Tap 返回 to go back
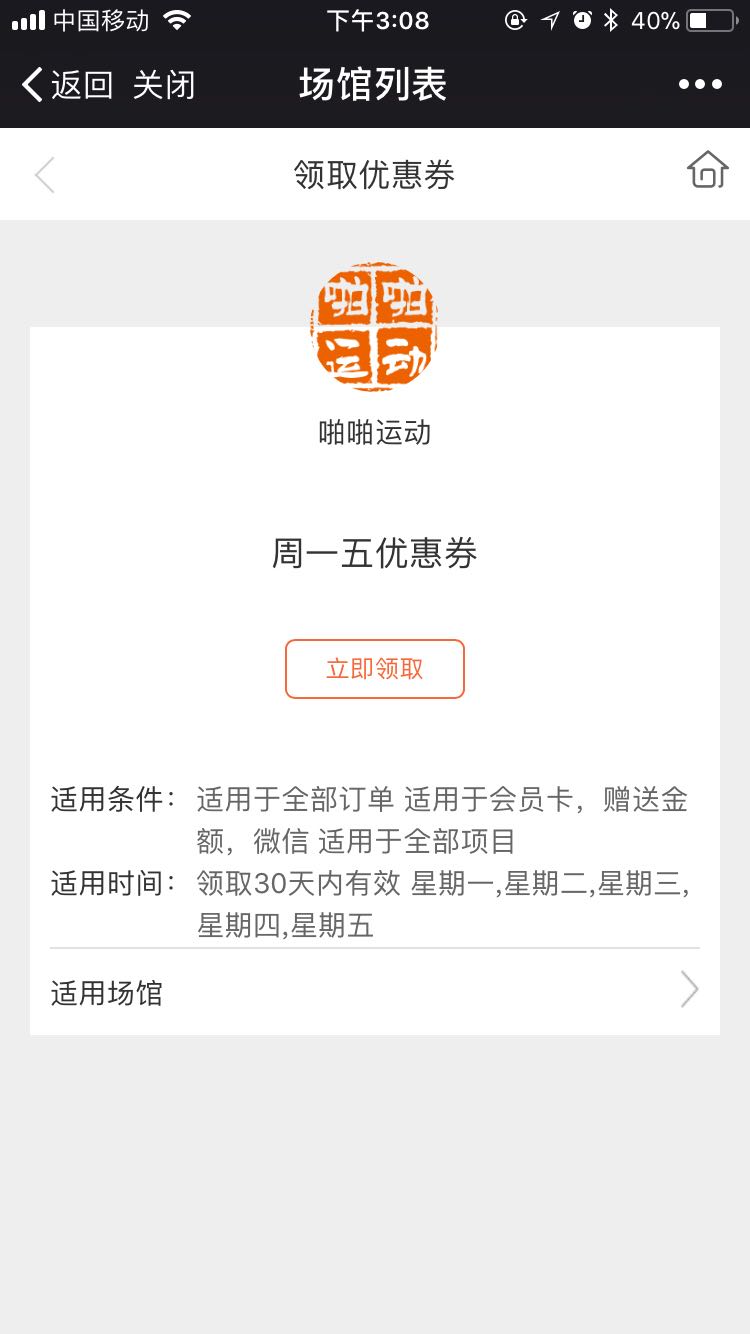 66,85
